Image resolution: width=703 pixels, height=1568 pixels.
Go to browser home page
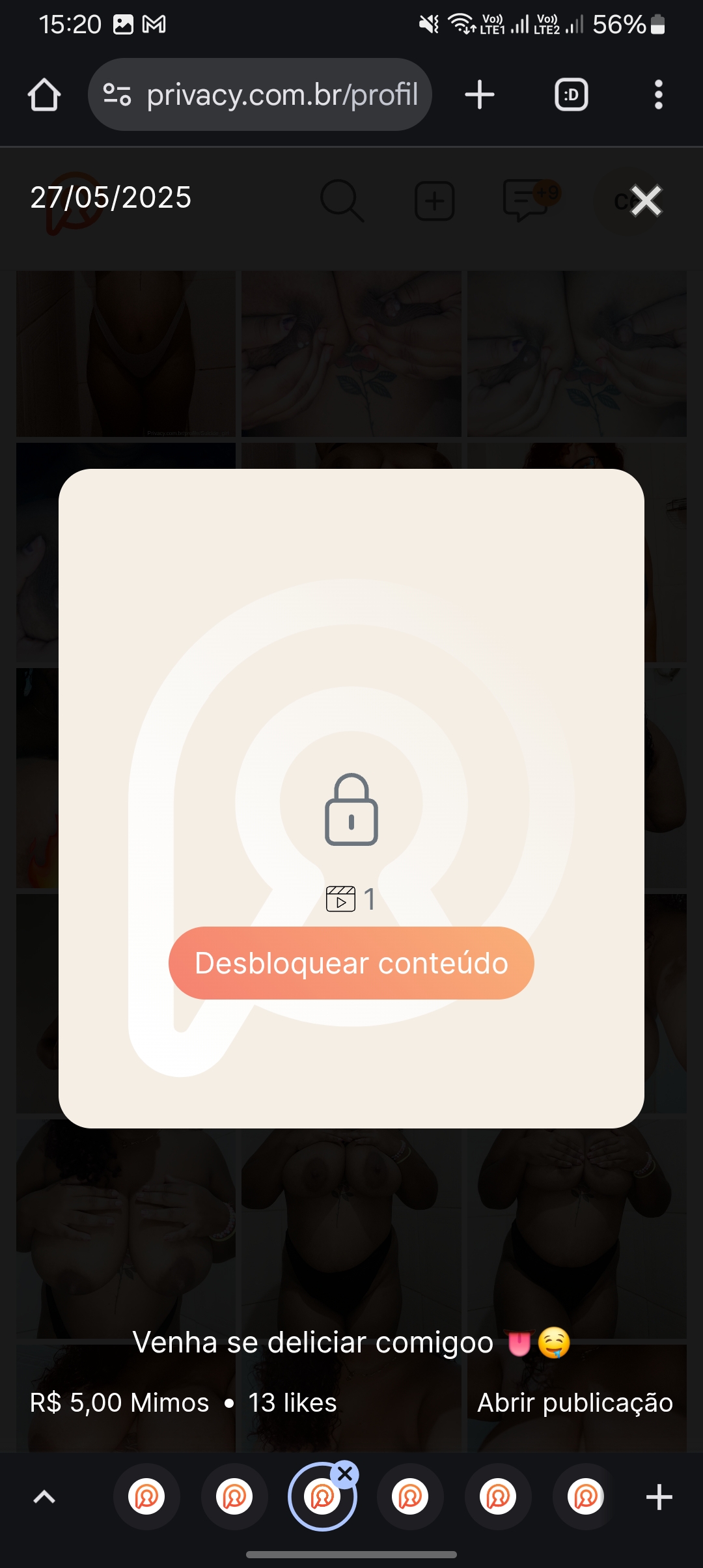(x=44, y=95)
